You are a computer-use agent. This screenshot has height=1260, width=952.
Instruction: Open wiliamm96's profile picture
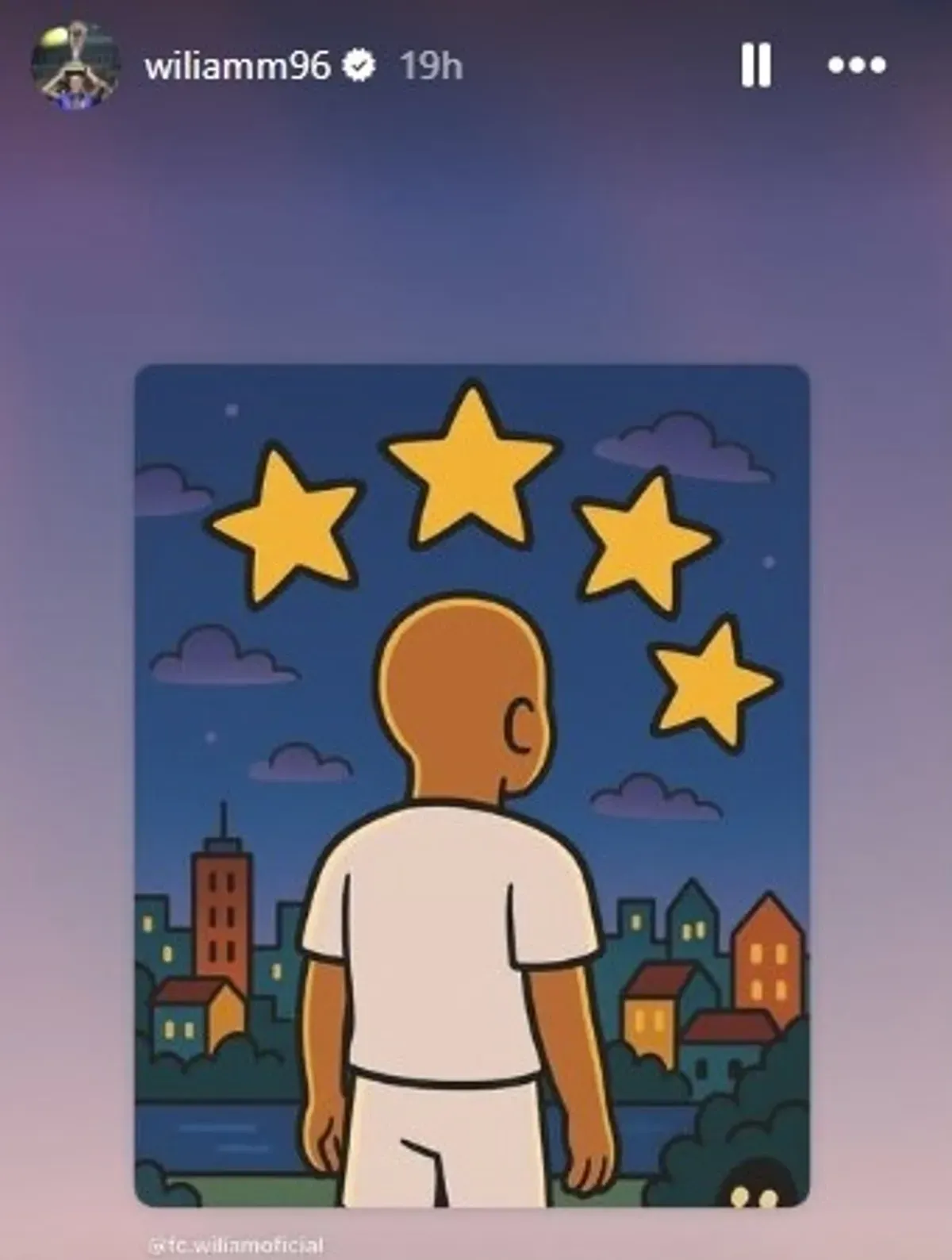[75, 67]
